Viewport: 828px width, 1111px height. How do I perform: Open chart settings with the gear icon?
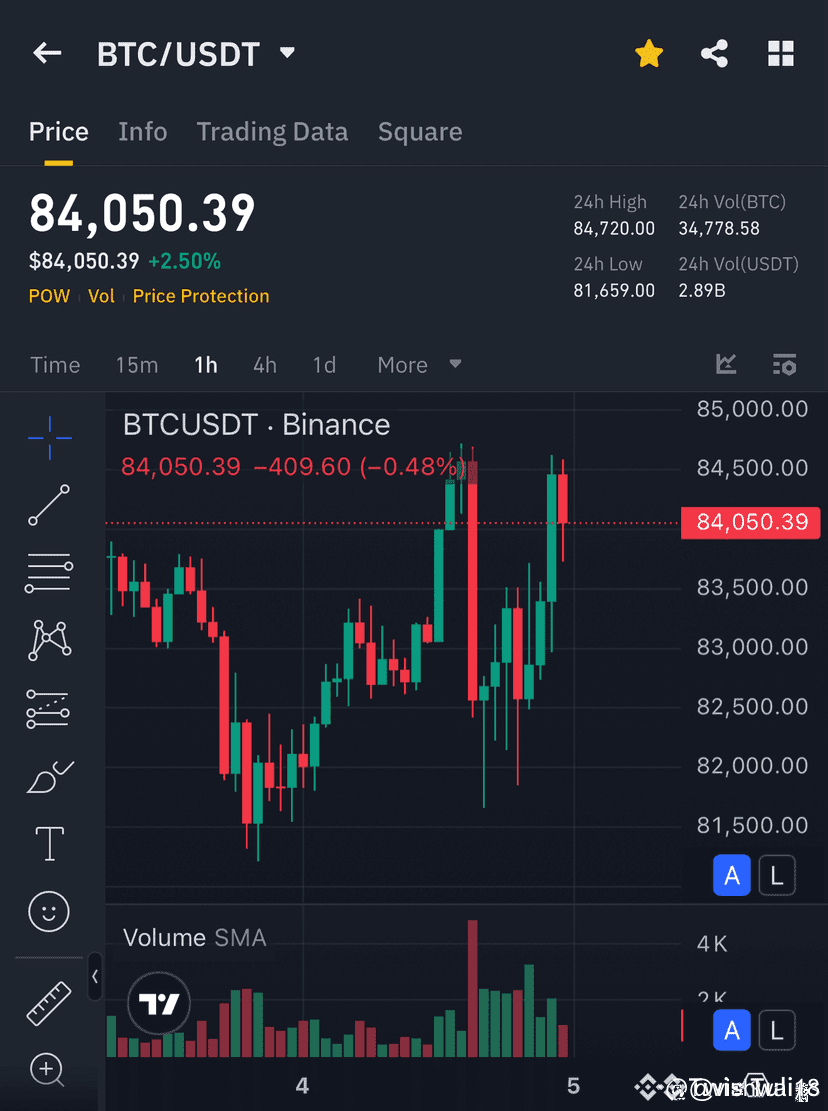(786, 365)
